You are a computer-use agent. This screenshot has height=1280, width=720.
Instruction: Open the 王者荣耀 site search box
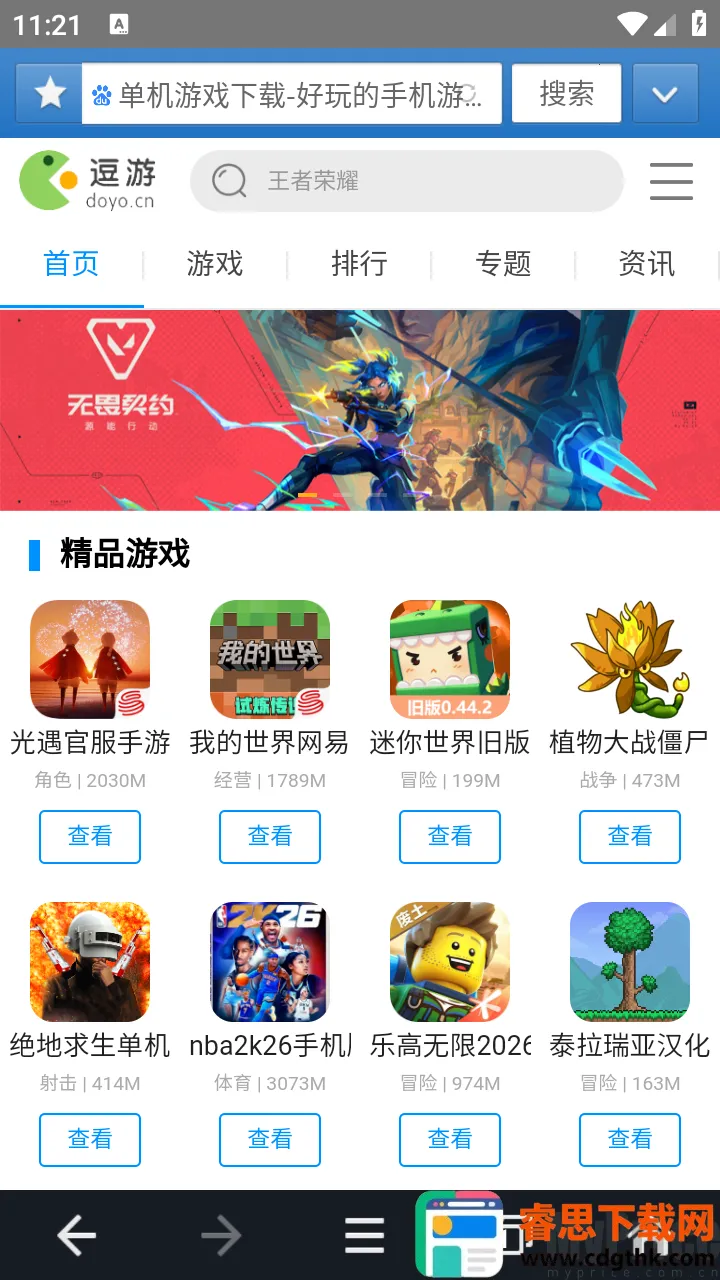(x=406, y=181)
